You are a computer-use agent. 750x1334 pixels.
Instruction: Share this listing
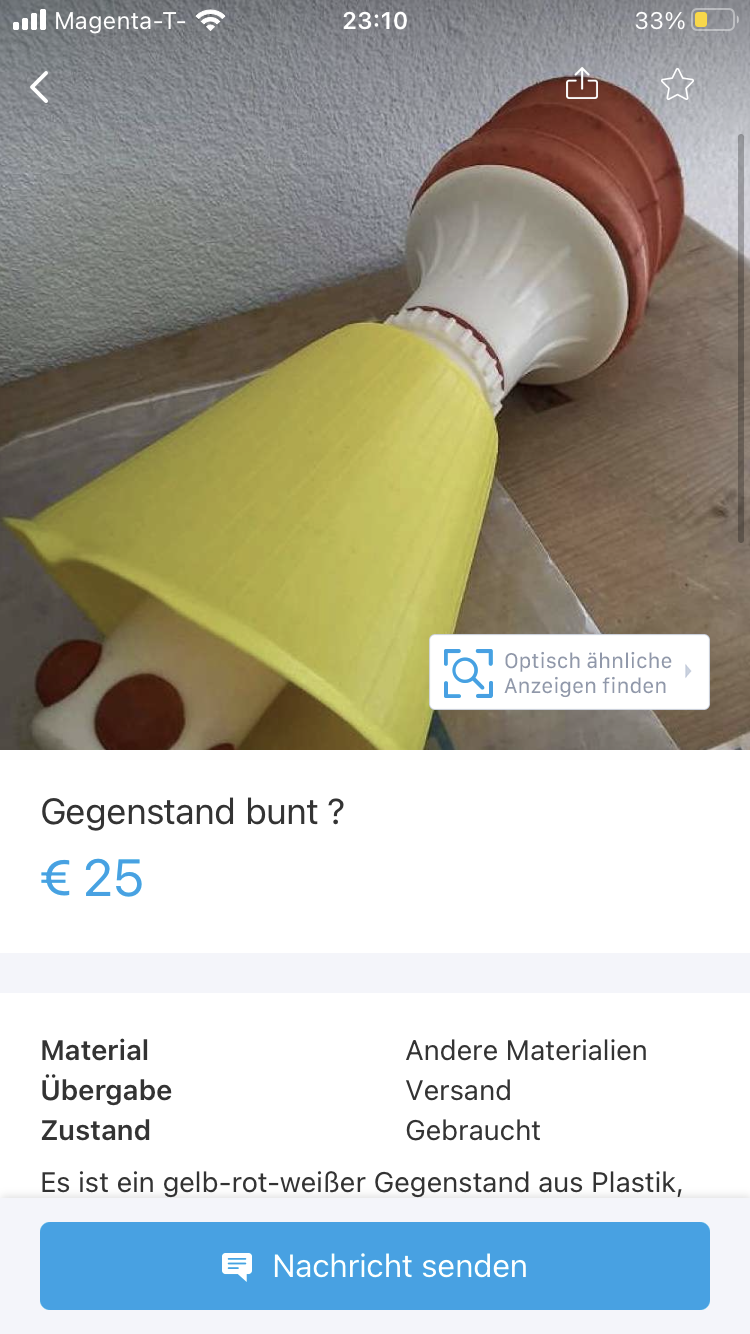pos(581,85)
